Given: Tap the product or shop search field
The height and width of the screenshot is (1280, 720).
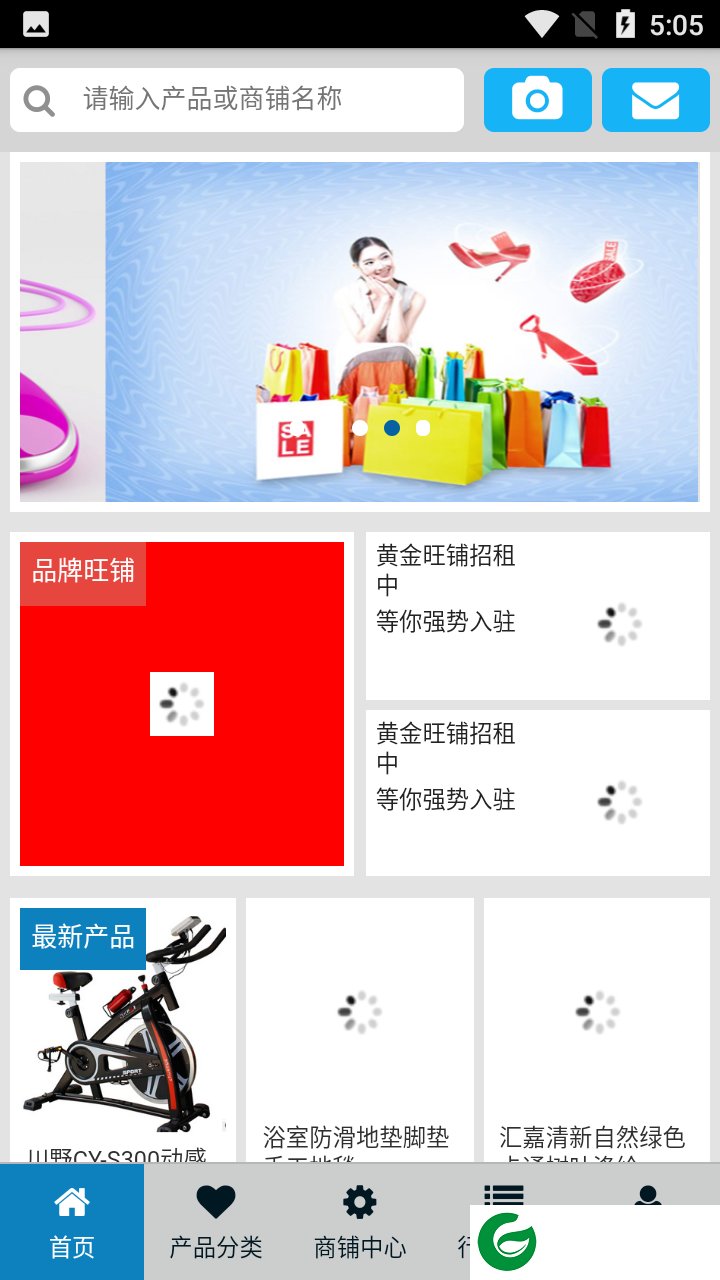Looking at the screenshot, I should click(x=260, y=100).
